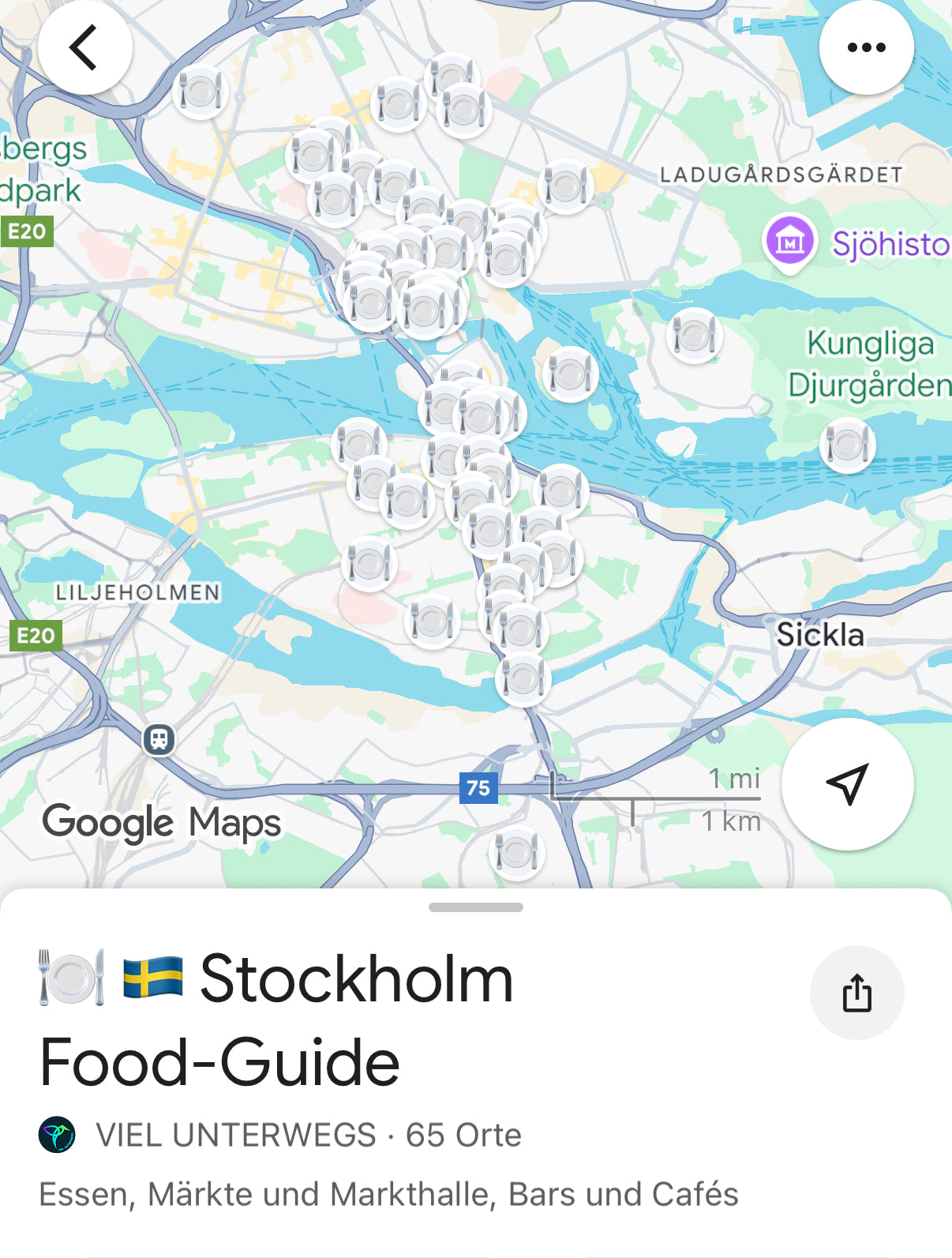
Task: Open the VIEL UNTERWEGS author profile
Action: (235, 1135)
